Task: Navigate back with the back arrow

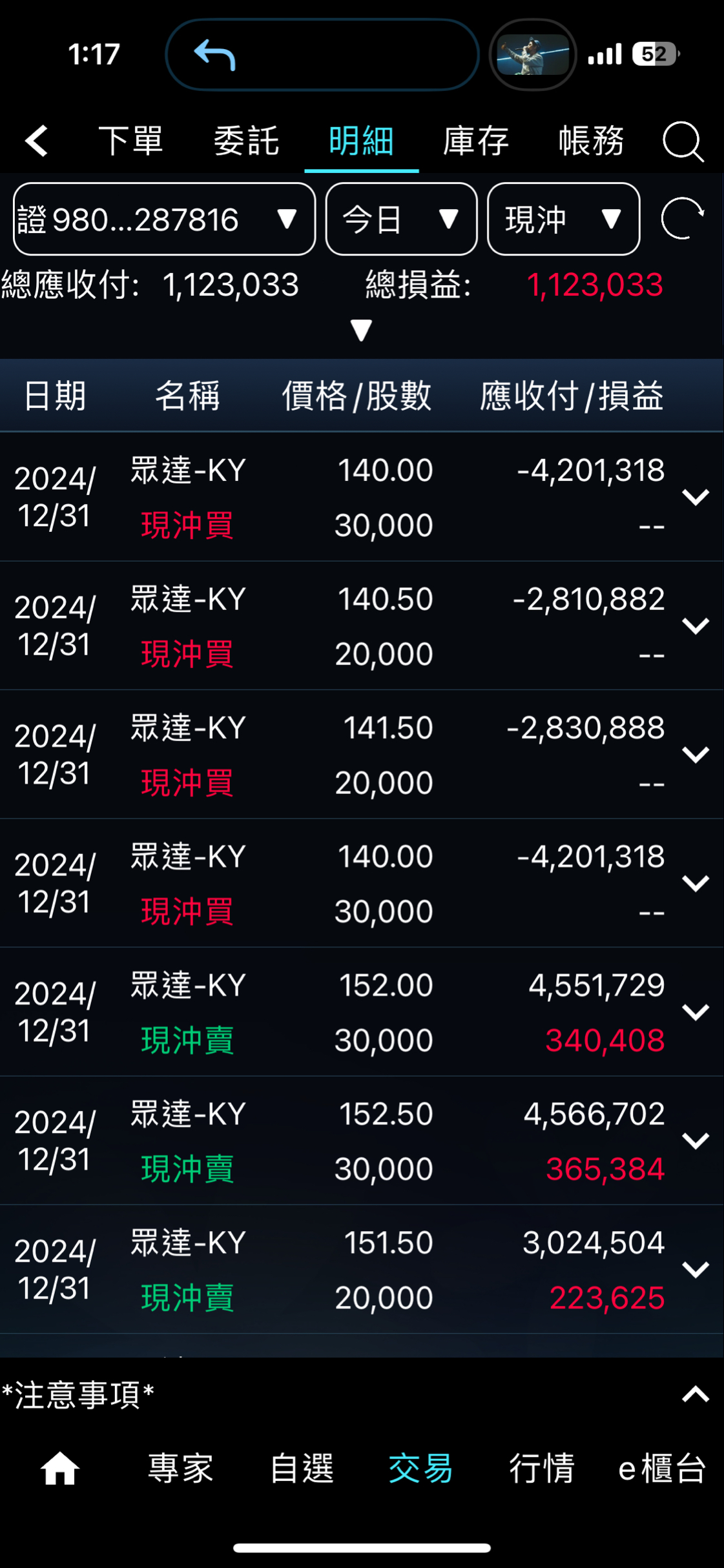Action: pyautogui.click(x=36, y=141)
